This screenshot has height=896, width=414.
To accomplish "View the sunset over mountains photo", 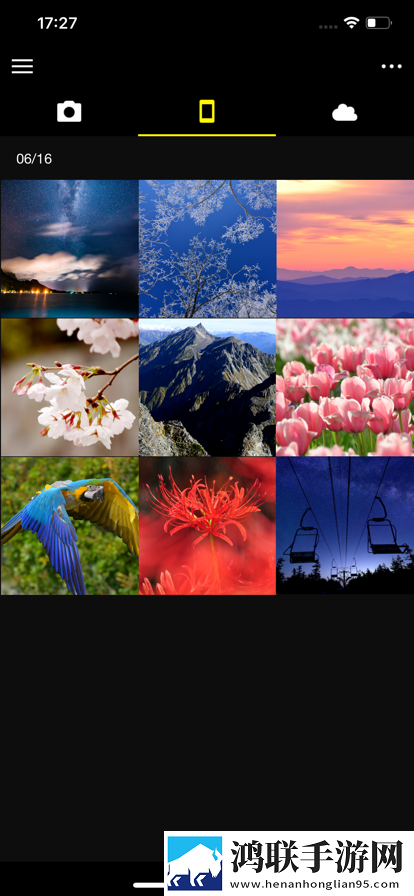I will coord(345,249).
